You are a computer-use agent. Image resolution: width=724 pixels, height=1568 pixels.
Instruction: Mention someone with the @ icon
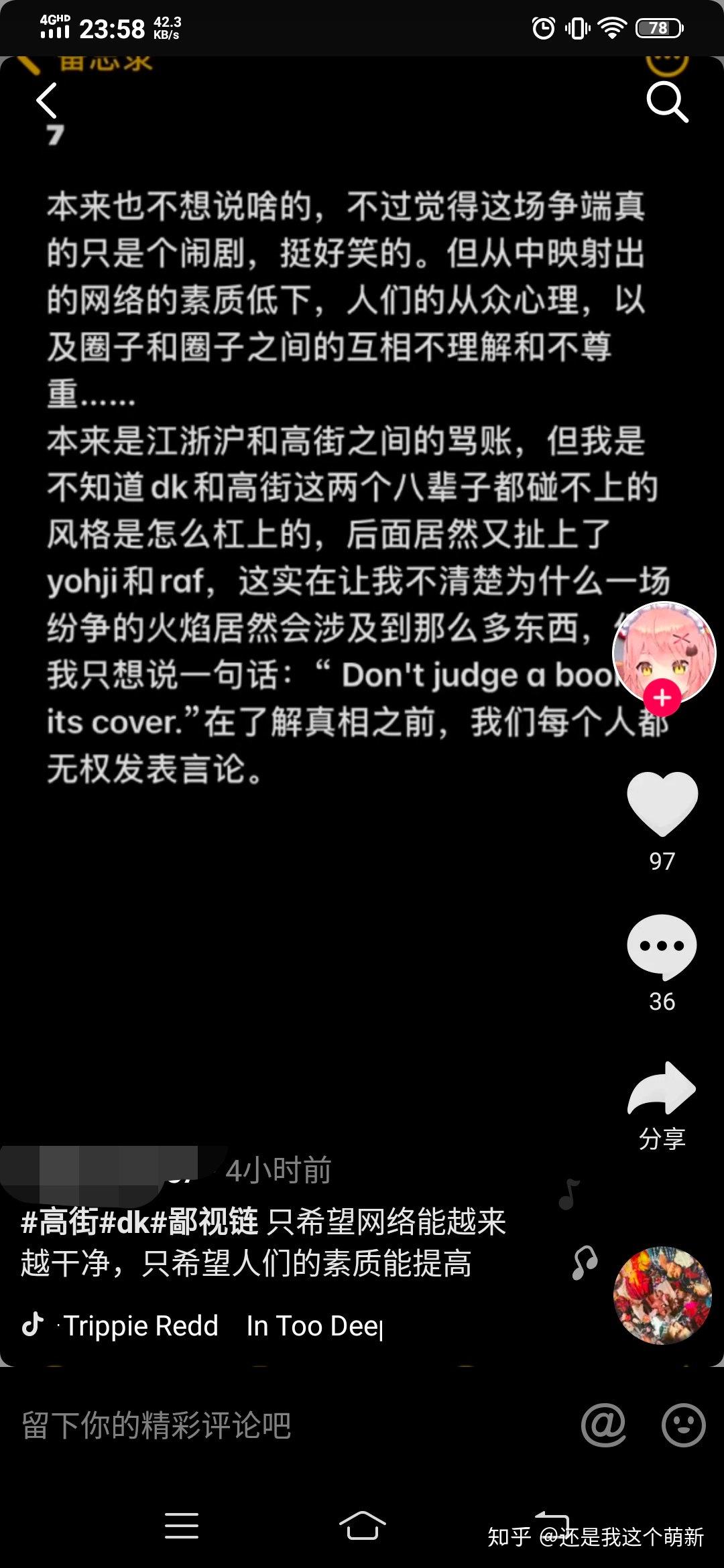[x=603, y=1425]
